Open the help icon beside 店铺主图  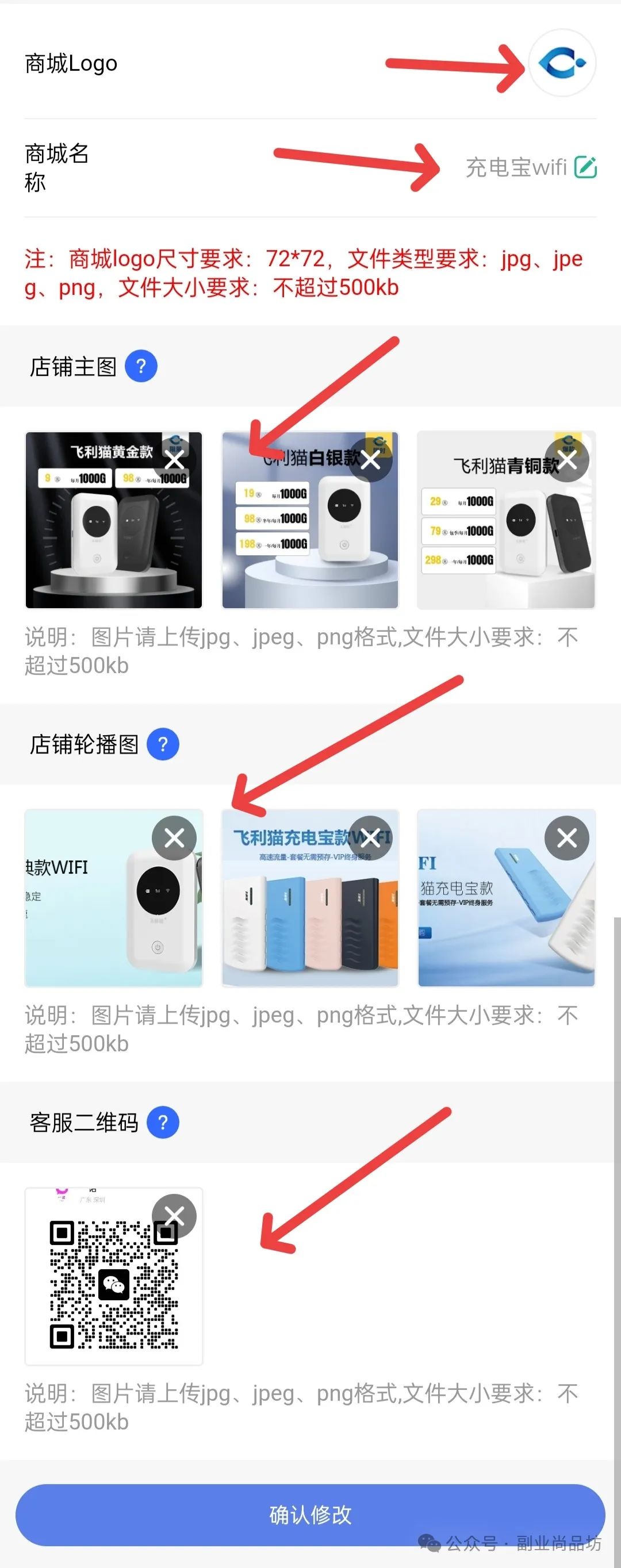tap(141, 367)
